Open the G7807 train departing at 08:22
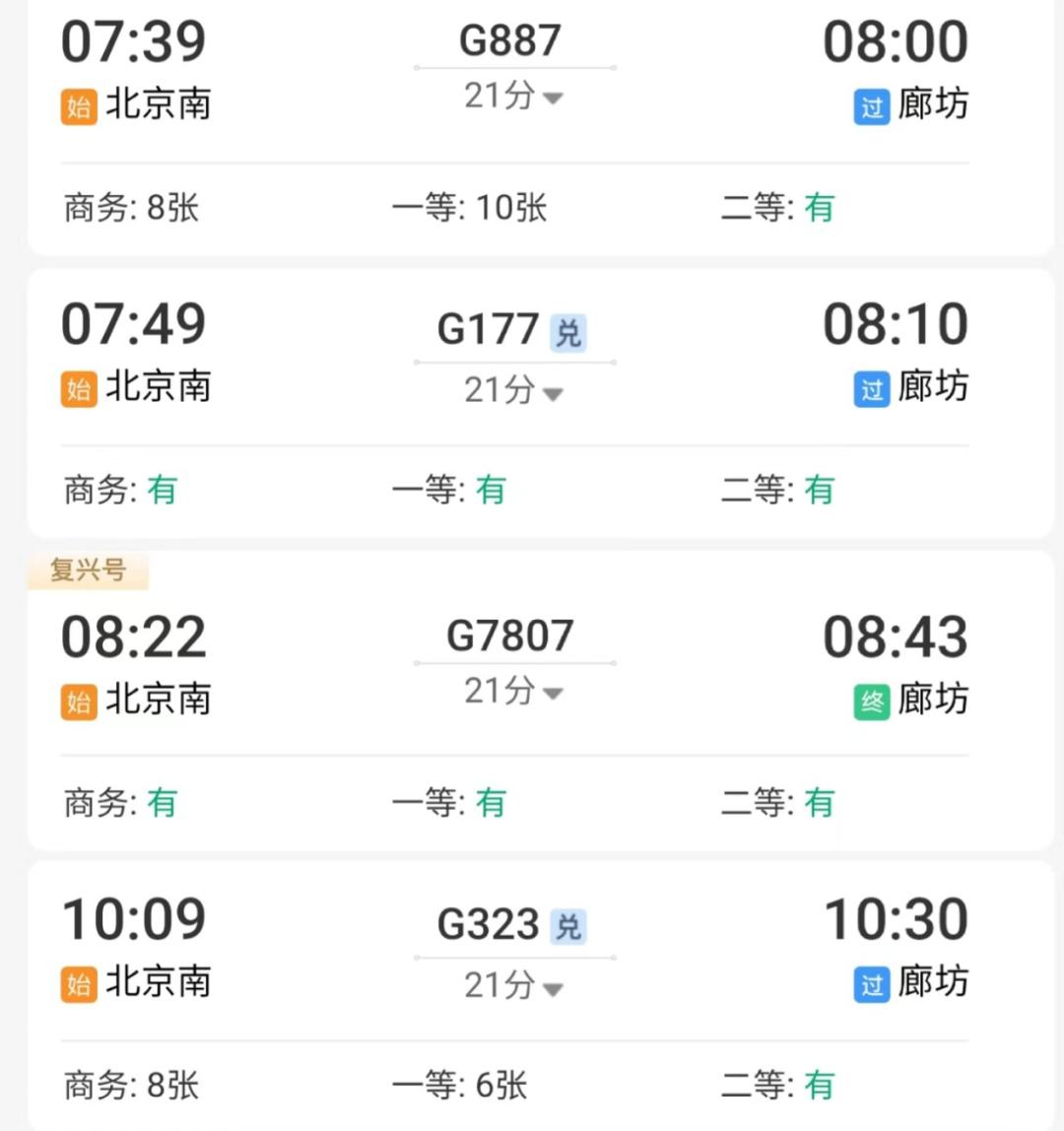The width and height of the screenshot is (1064, 1131). [509, 635]
